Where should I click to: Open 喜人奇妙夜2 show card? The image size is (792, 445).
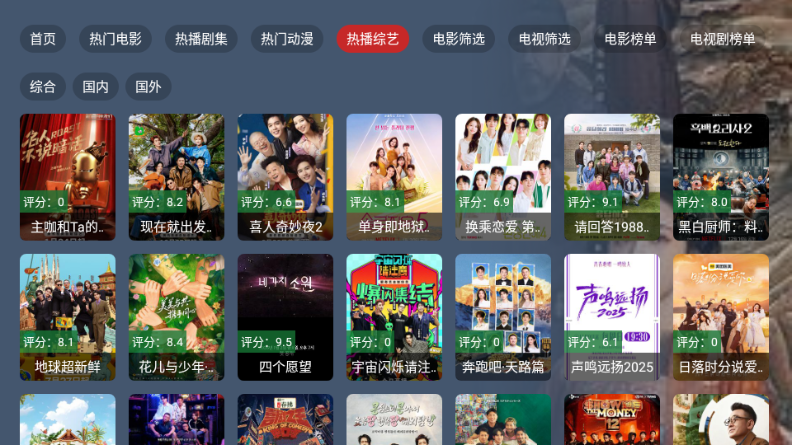pos(285,176)
